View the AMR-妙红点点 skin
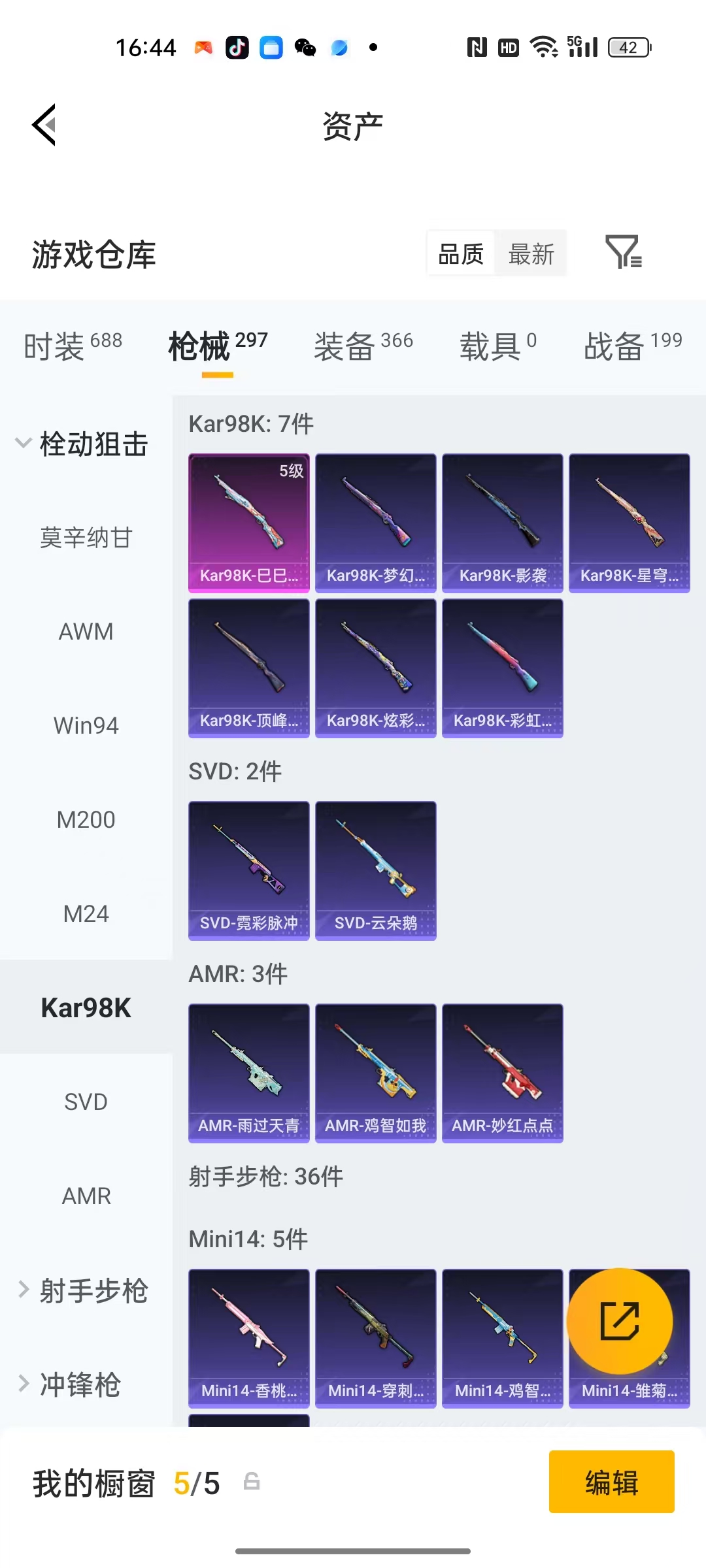 point(502,1073)
